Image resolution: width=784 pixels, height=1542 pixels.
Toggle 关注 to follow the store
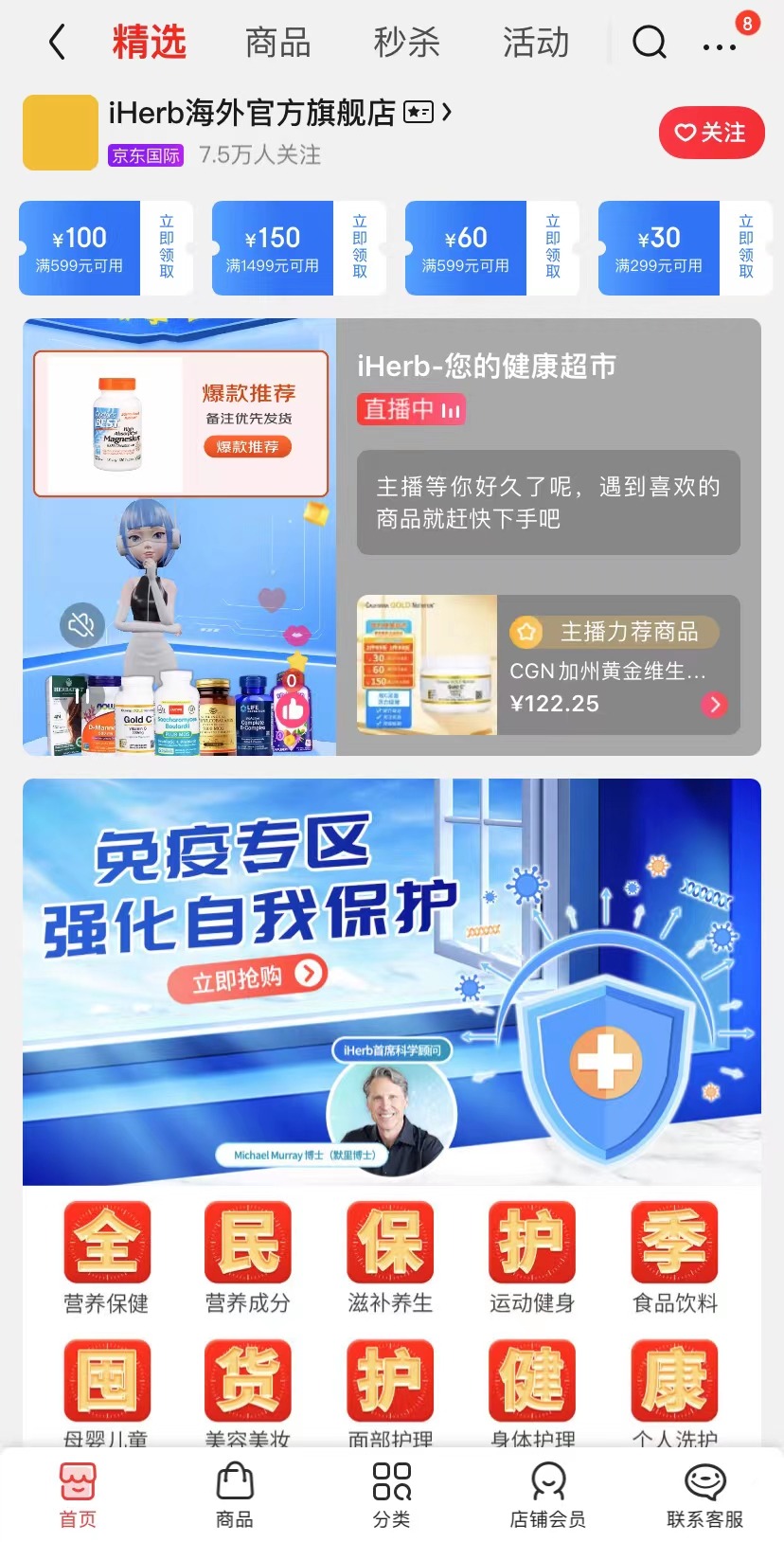tap(711, 133)
